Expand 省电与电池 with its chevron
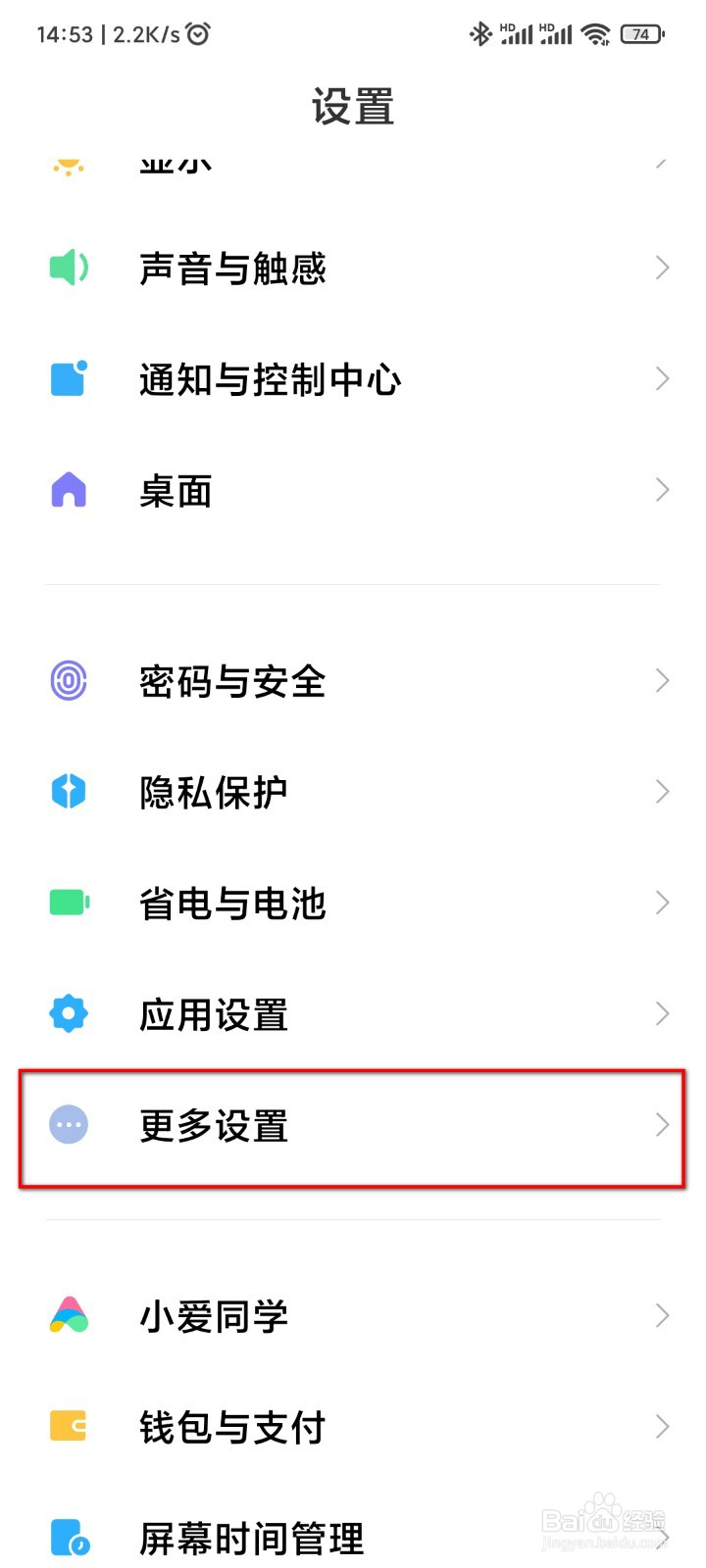The height and width of the screenshot is (1568, 706). [x=663, y=903]
